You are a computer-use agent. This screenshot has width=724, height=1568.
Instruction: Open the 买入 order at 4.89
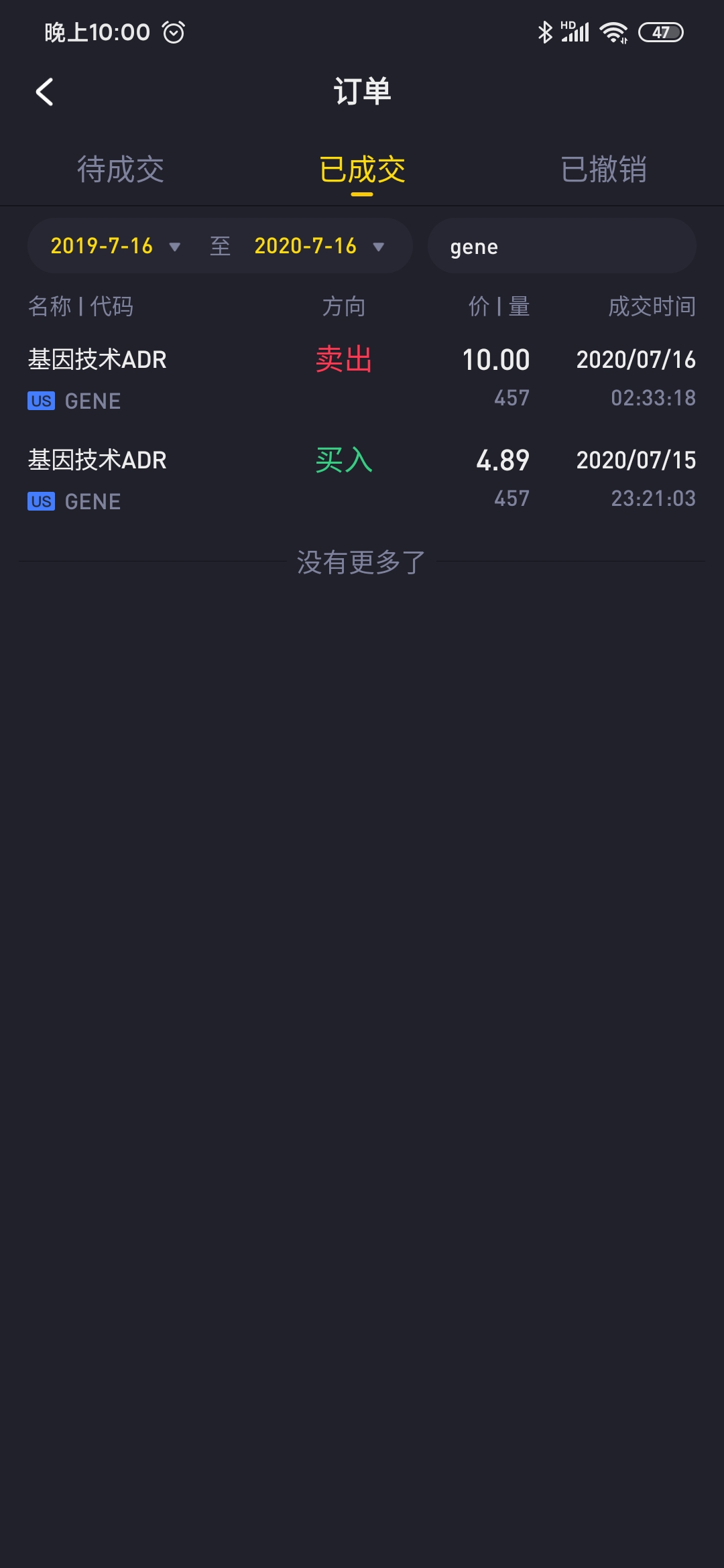click(362, 479)
